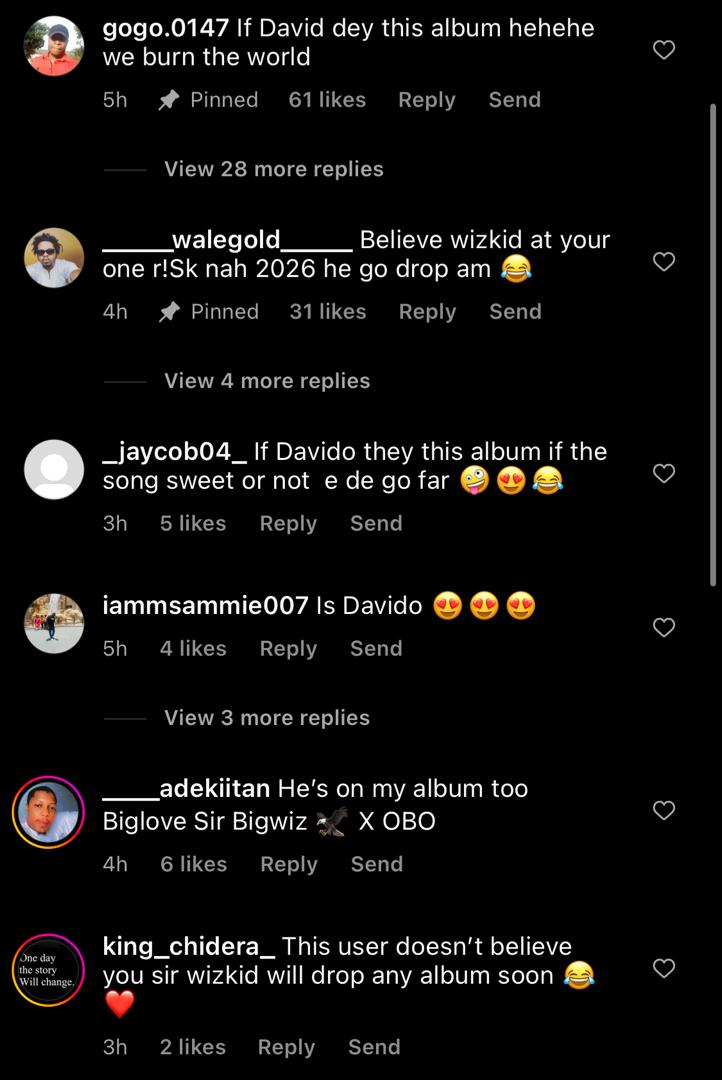
Task: Like _____adekiitan's comment
Action: [664, 810]
